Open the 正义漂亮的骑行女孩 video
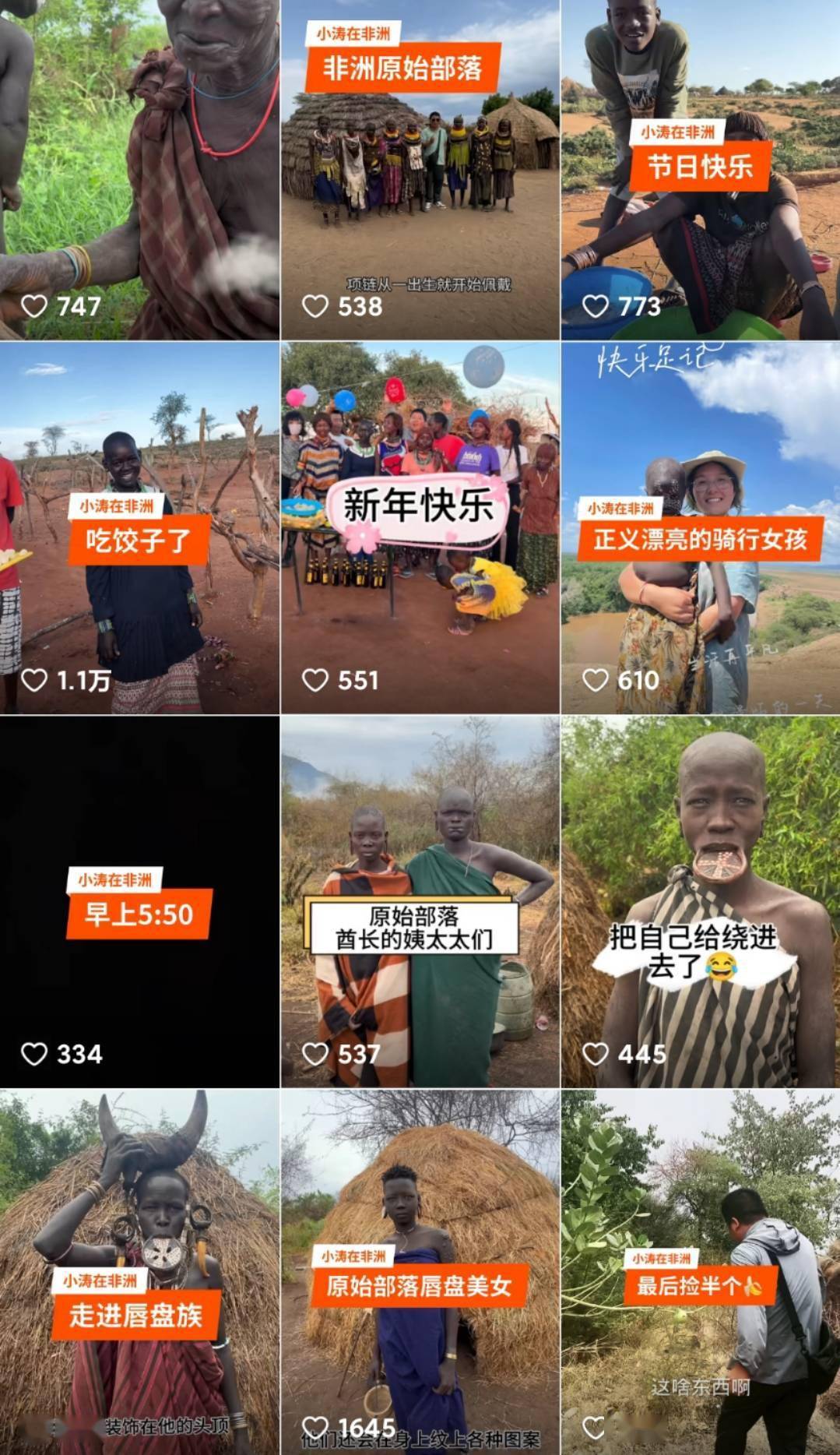 (x=700, y=527)
